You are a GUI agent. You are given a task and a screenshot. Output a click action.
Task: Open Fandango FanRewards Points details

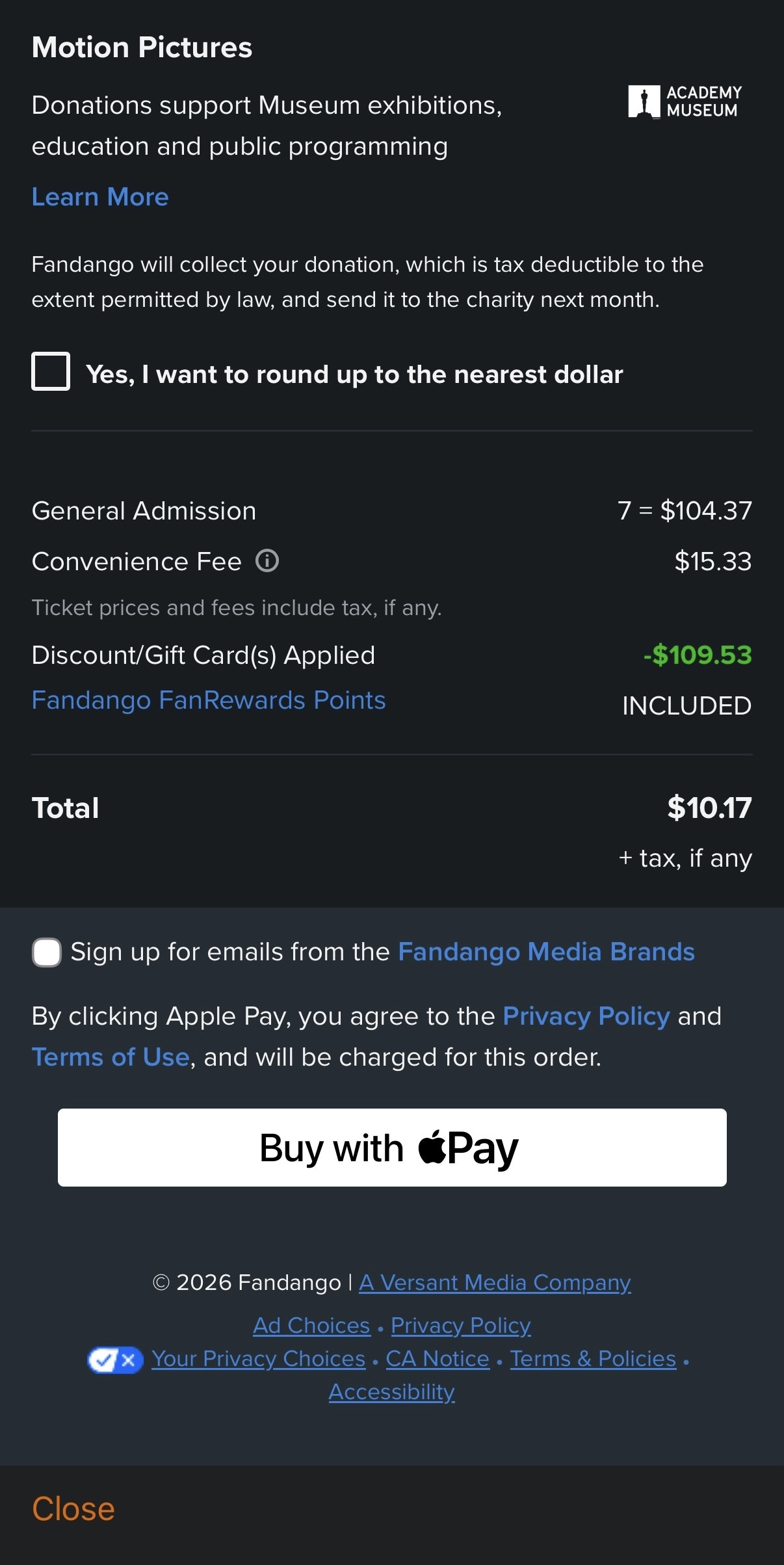point(209,700)
